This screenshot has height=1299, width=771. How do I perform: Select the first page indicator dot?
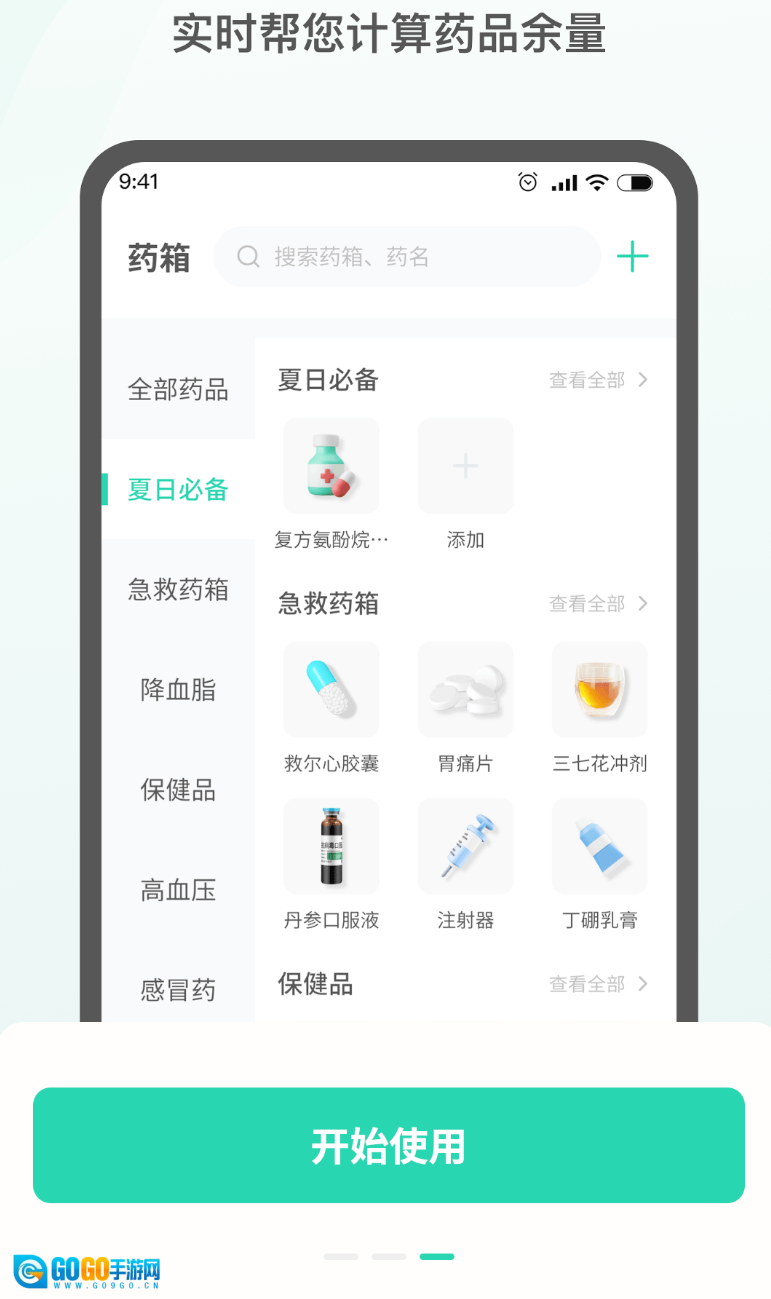click(340, 1256)
